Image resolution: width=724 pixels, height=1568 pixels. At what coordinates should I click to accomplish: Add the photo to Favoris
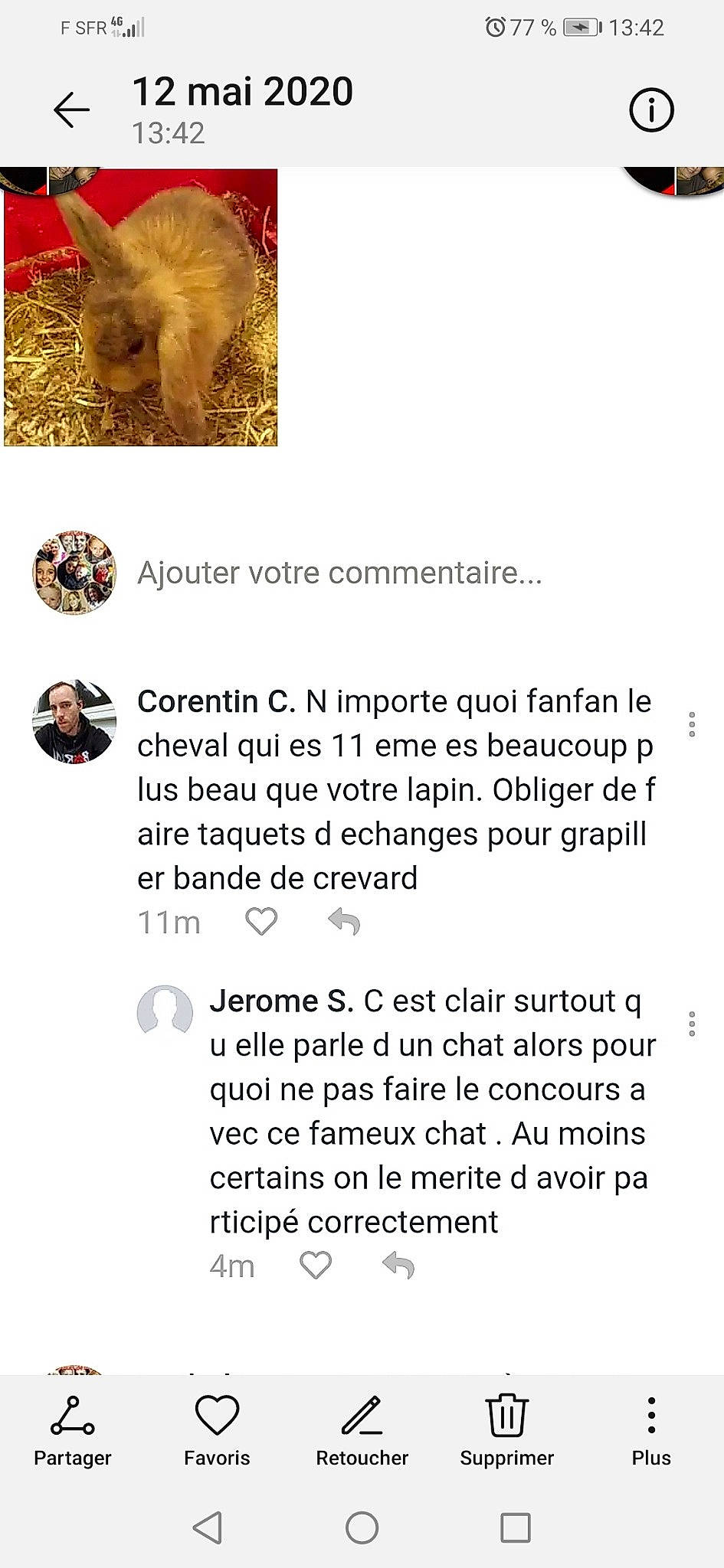coord(217,1430)
